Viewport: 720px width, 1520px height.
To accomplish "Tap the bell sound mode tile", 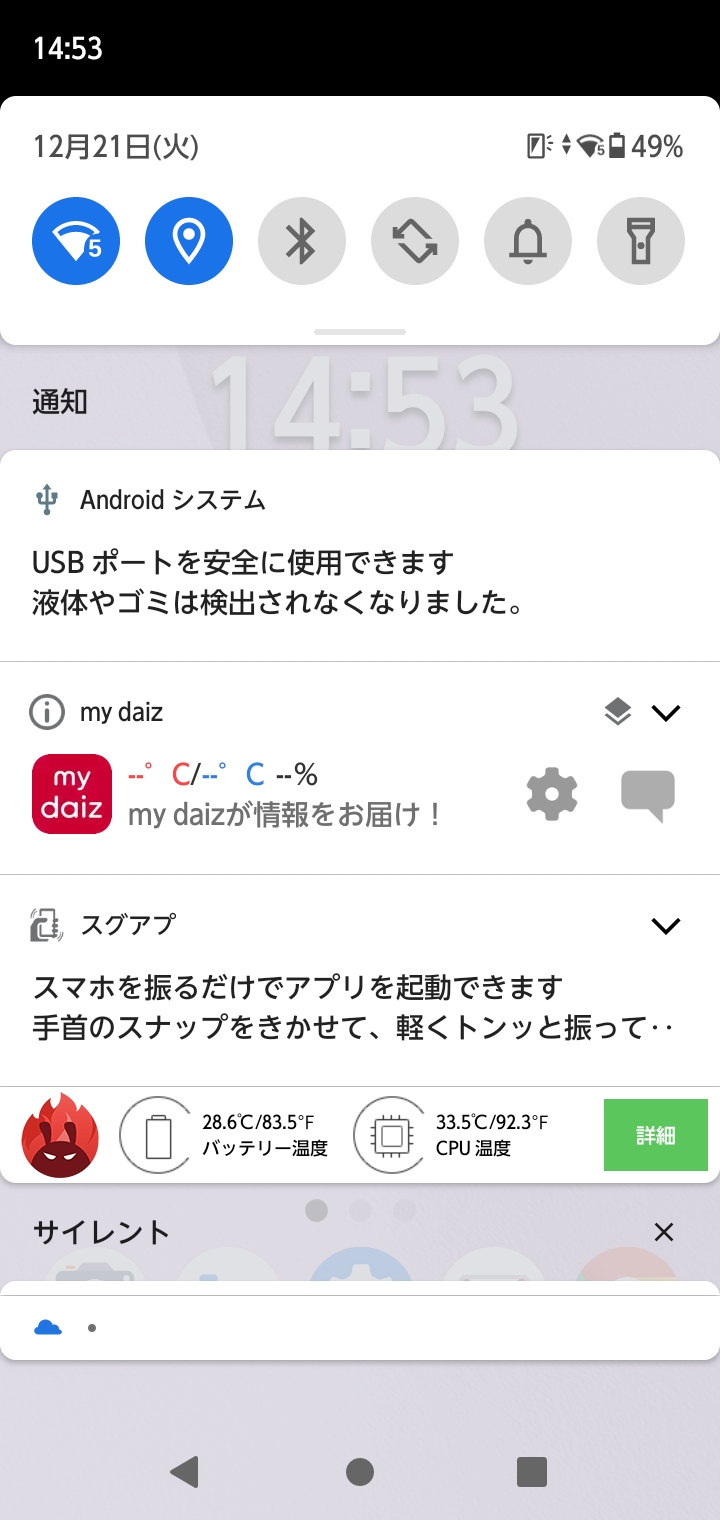I will tap(528, 241).
